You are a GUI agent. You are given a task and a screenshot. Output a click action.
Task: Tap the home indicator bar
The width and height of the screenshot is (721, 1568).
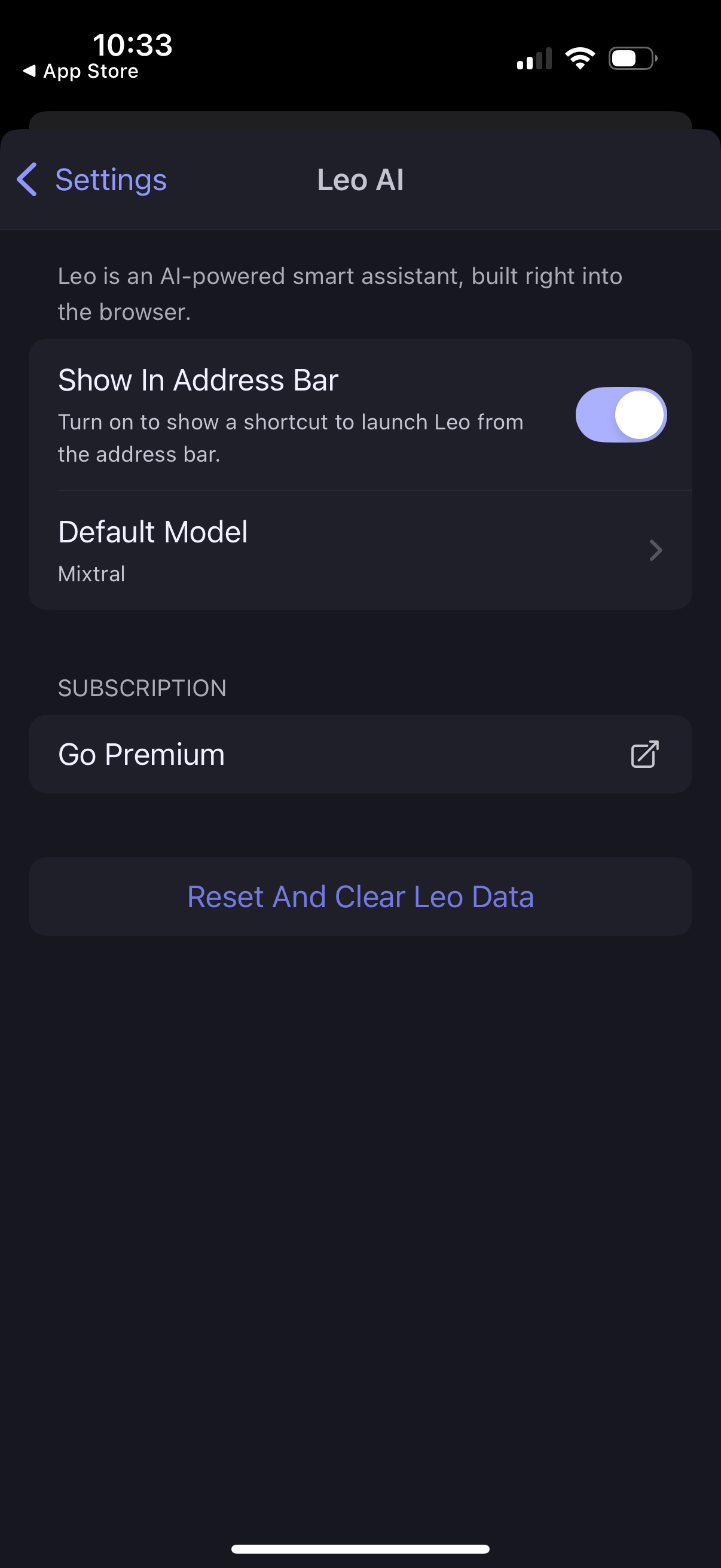[360, 1548]
